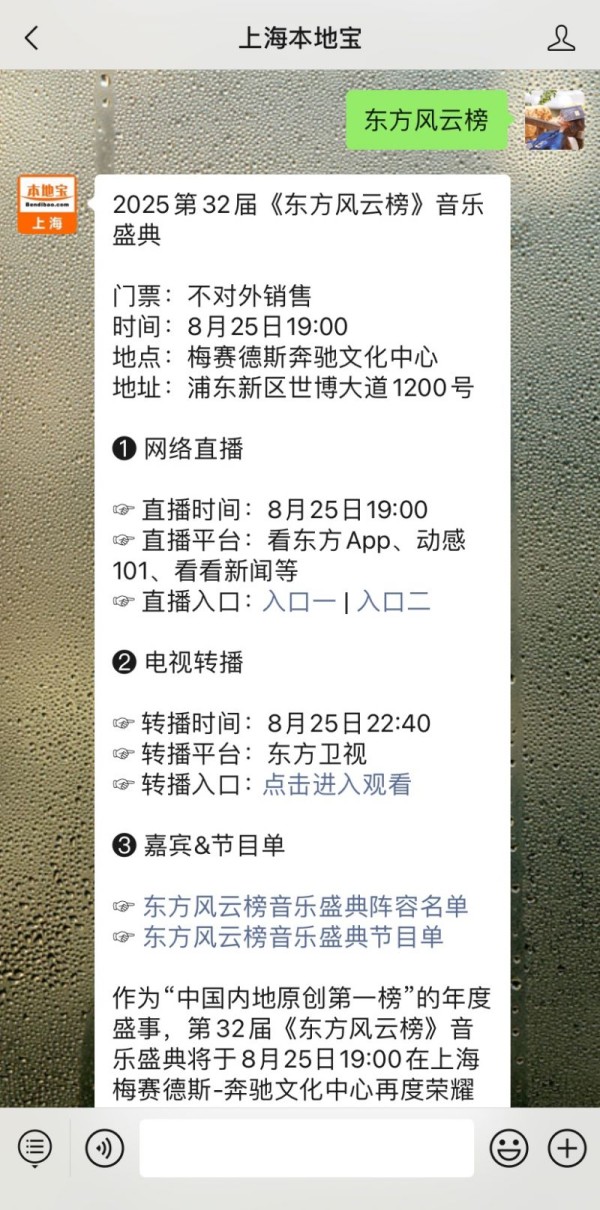Open the plus attachments menu
Screen dimensions: 600x1210
click(x=567, y=1148)
